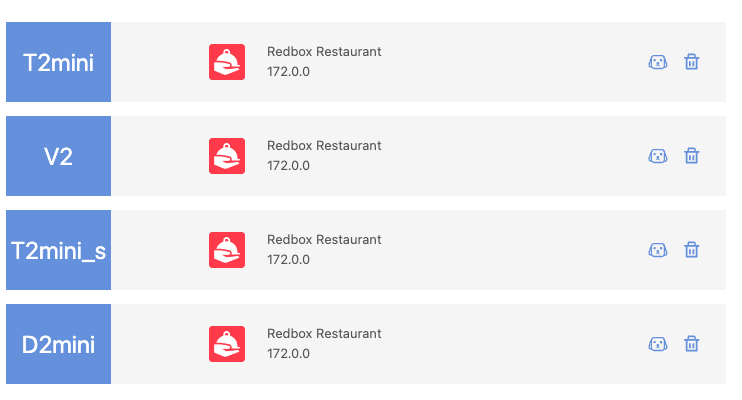Remove the T2mini_s entry with the trash icon
The image size is (742, 400).
pyautogui.click(x=691, y=250)
